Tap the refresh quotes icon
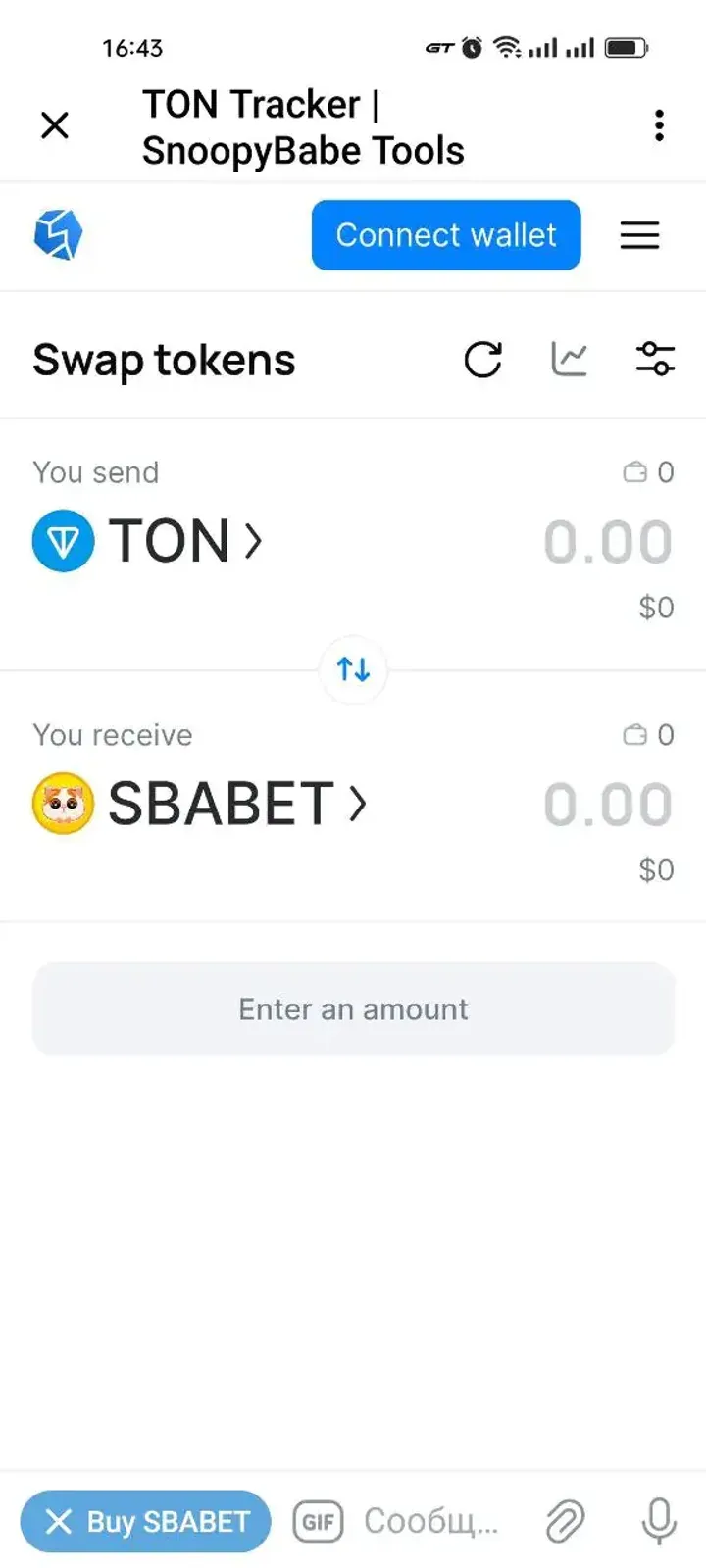 click(x=482, y=361)
